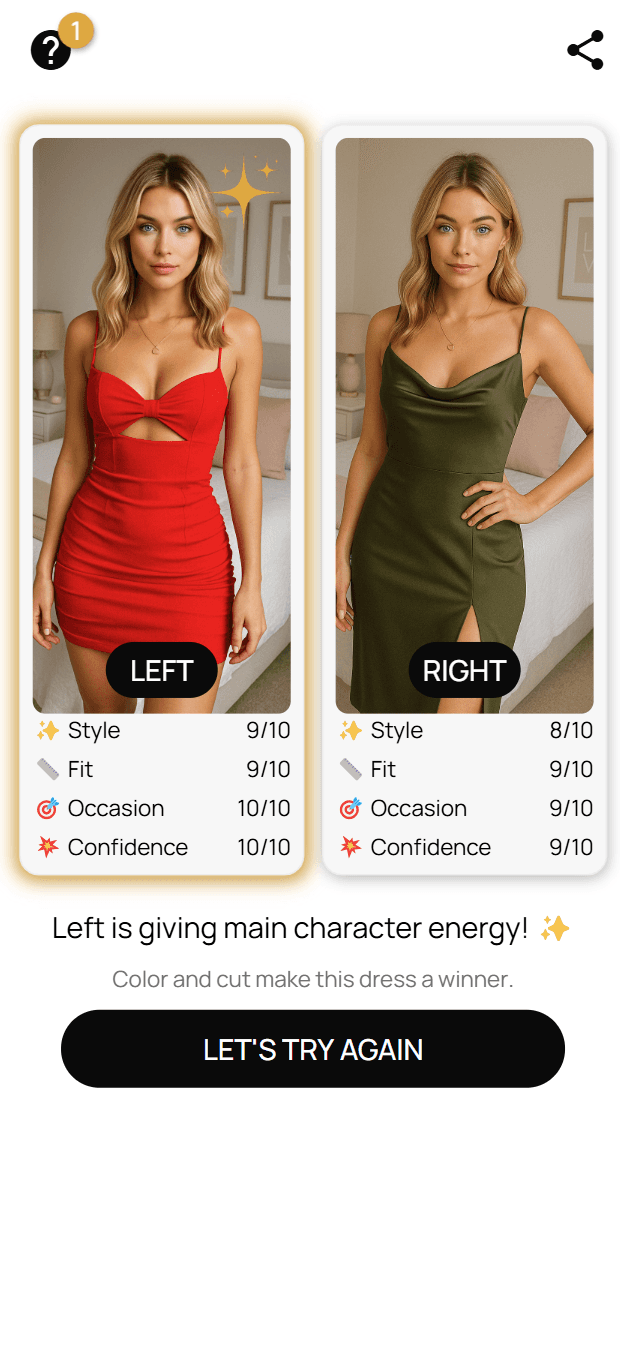Open the RIGHT green dress card
The width and height of the screenshot is (620, 1350).
coord(464,425)
